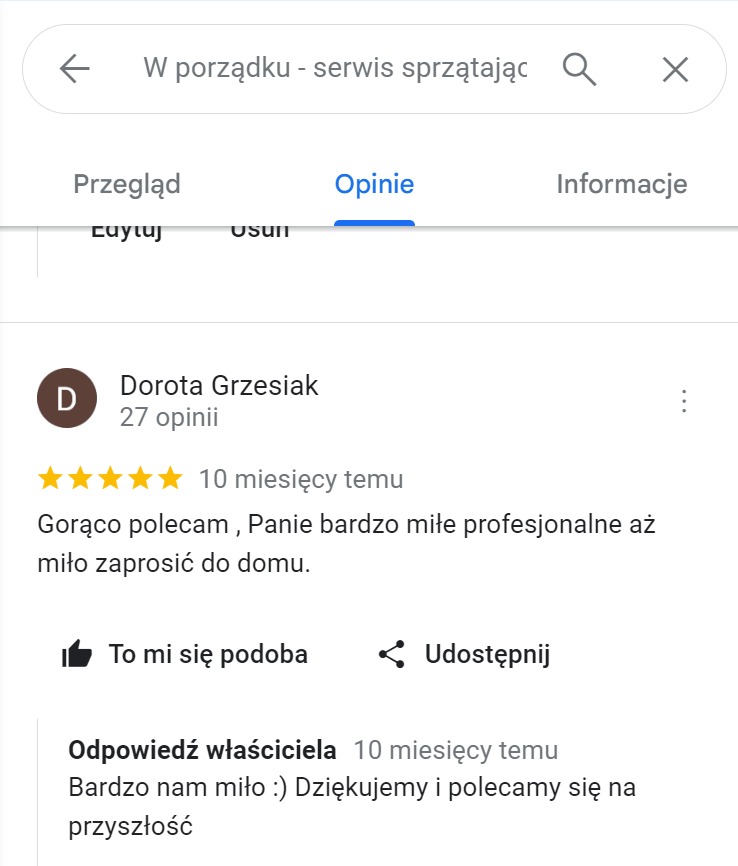Select the first star of the rating

51,477
